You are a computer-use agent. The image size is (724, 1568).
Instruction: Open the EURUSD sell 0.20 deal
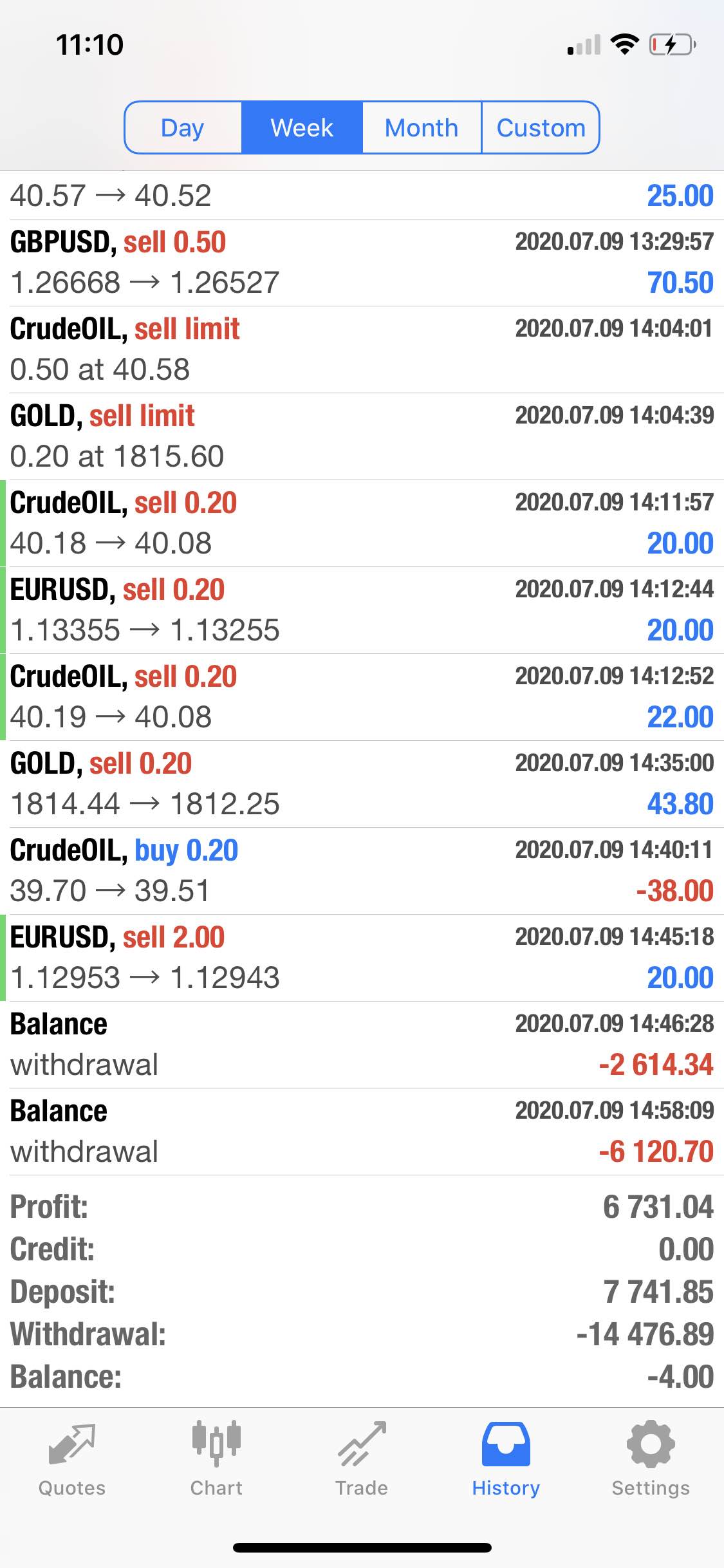coord(362,610)
